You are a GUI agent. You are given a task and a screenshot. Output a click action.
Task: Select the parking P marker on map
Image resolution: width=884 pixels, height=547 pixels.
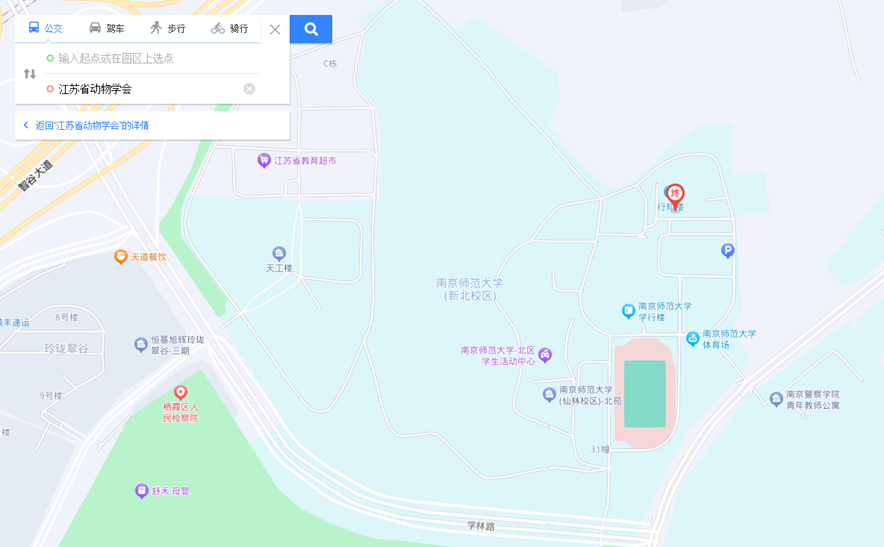pos(728,251)
